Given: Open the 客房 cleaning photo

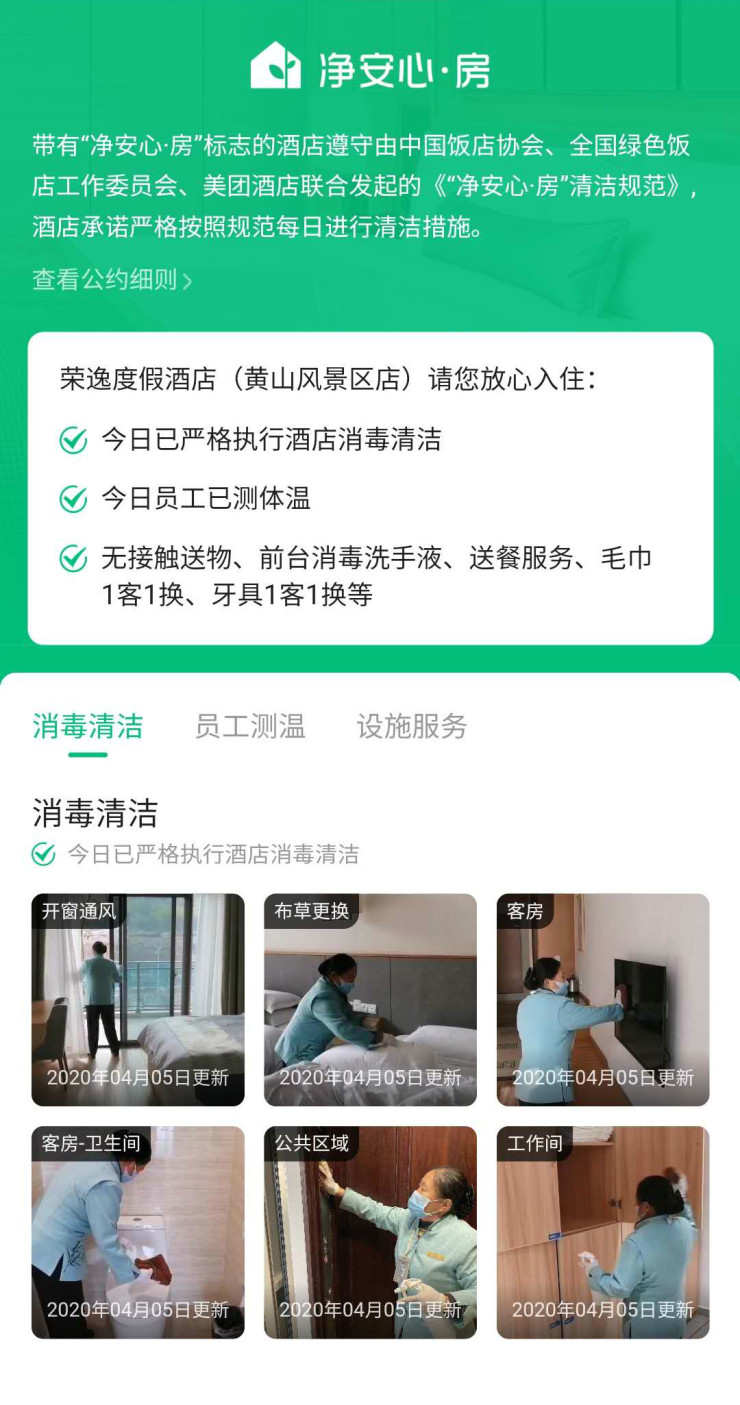Looking at the screenshot, I should coord(603,1000).
